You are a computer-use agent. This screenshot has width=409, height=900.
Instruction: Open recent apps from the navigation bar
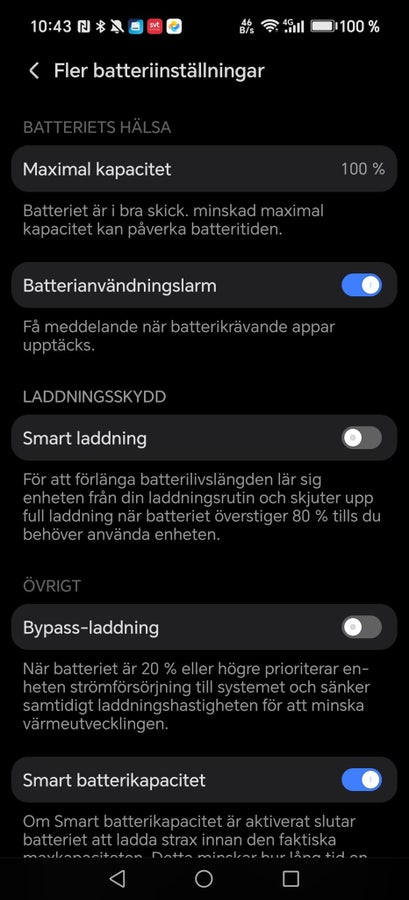(291, 878)
